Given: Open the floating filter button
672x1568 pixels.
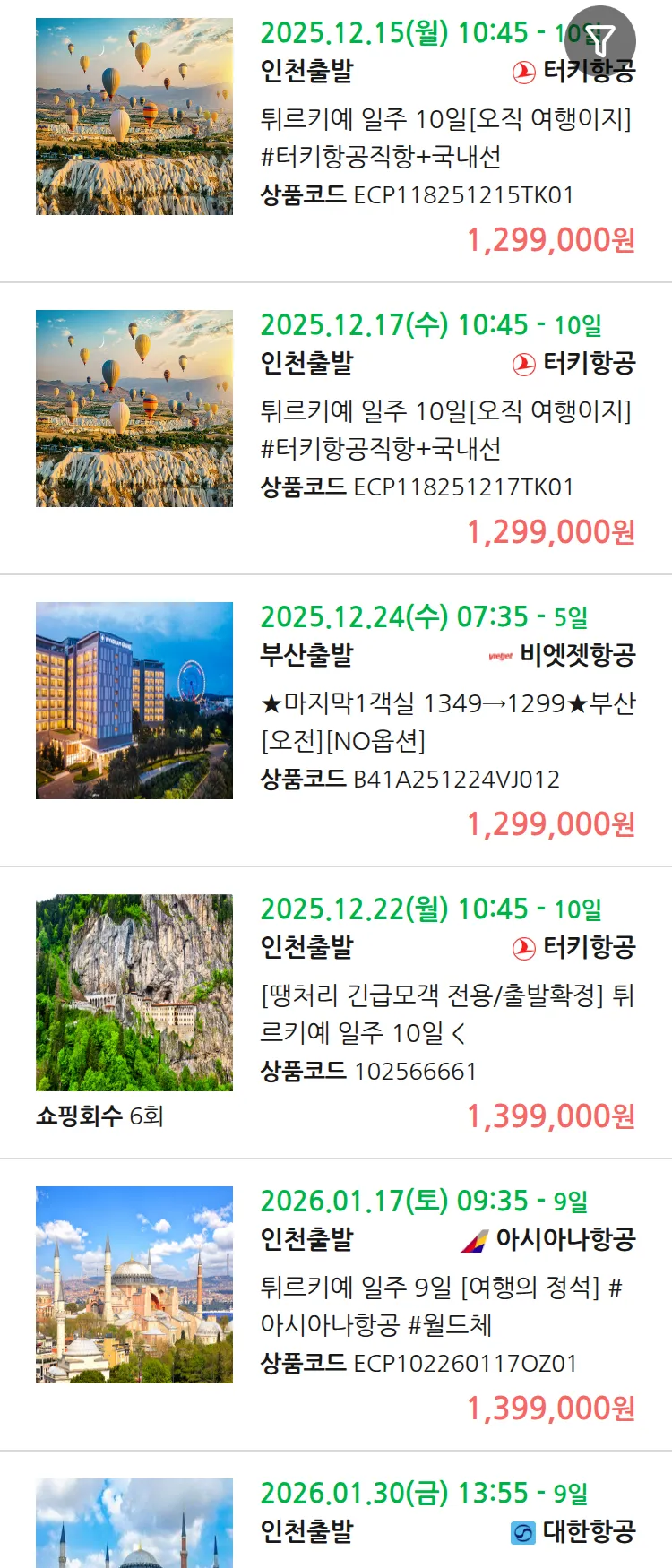Looking at the screenshot, I should [600, 41].
